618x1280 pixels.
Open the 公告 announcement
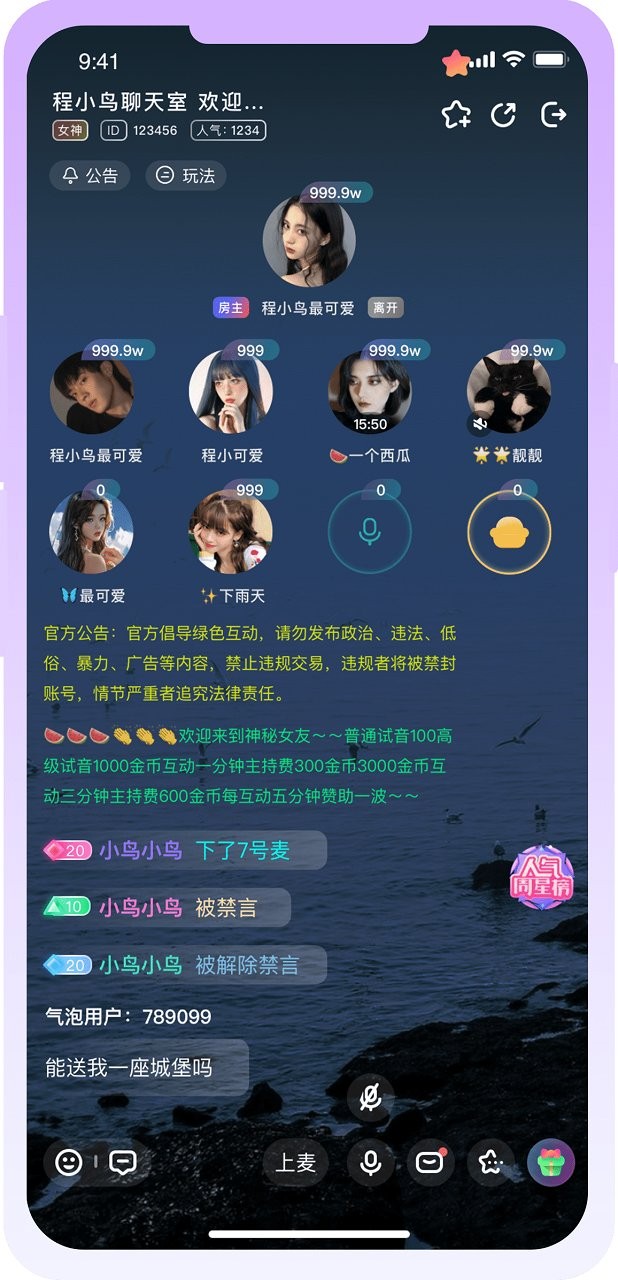(90, 176)
